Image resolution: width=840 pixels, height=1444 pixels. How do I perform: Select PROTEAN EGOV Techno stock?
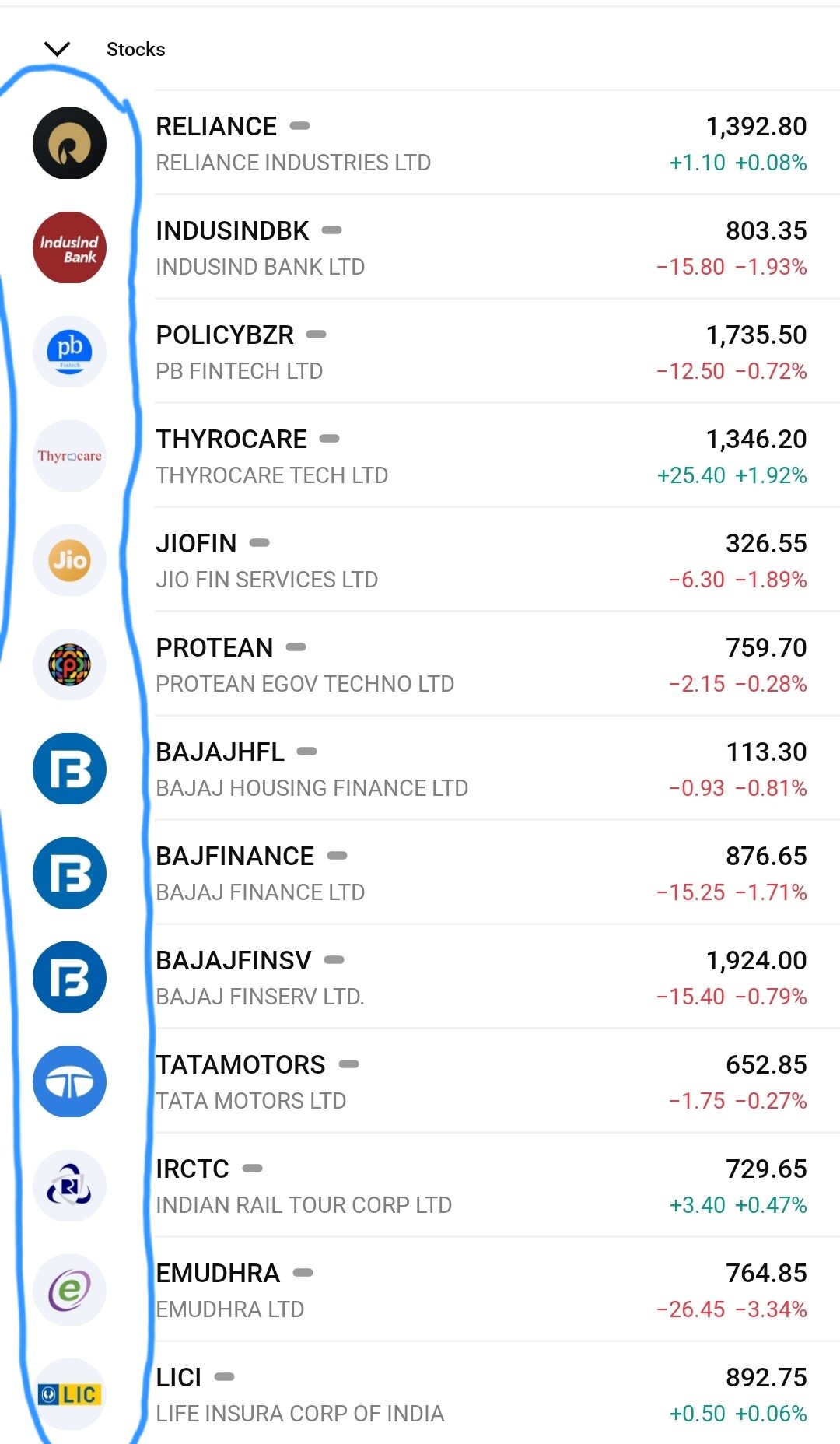(467, 665)
